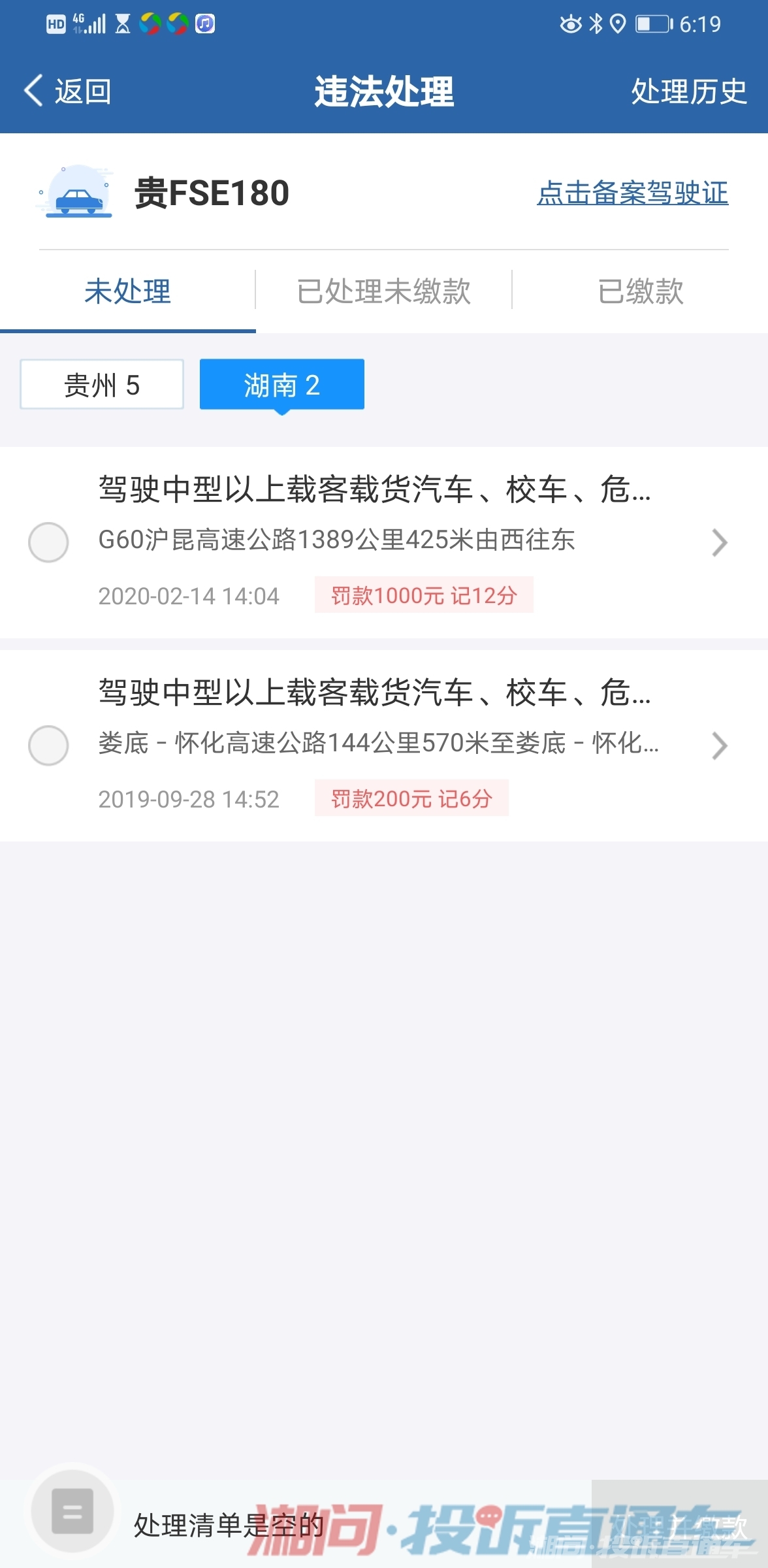
Task: Select the 未处理 tab
Action: tap(128, 292)
